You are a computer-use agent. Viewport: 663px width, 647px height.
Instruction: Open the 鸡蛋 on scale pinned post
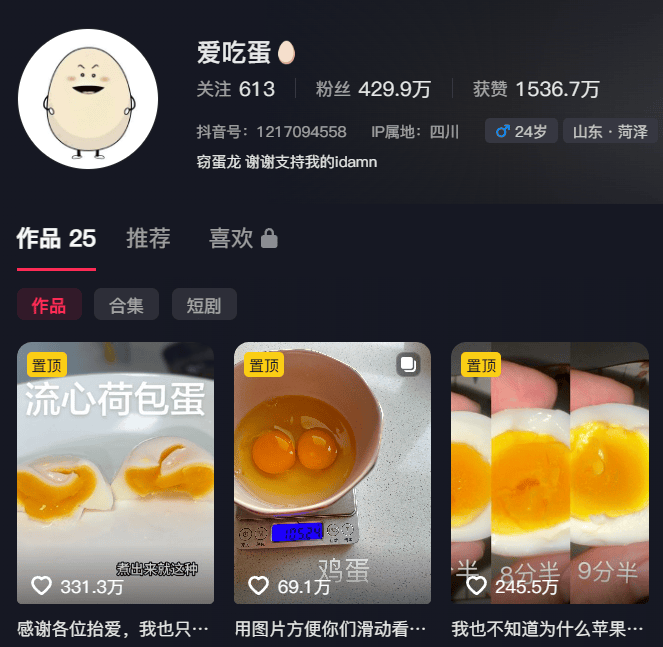pyautogui.click(x=332, y=473)
